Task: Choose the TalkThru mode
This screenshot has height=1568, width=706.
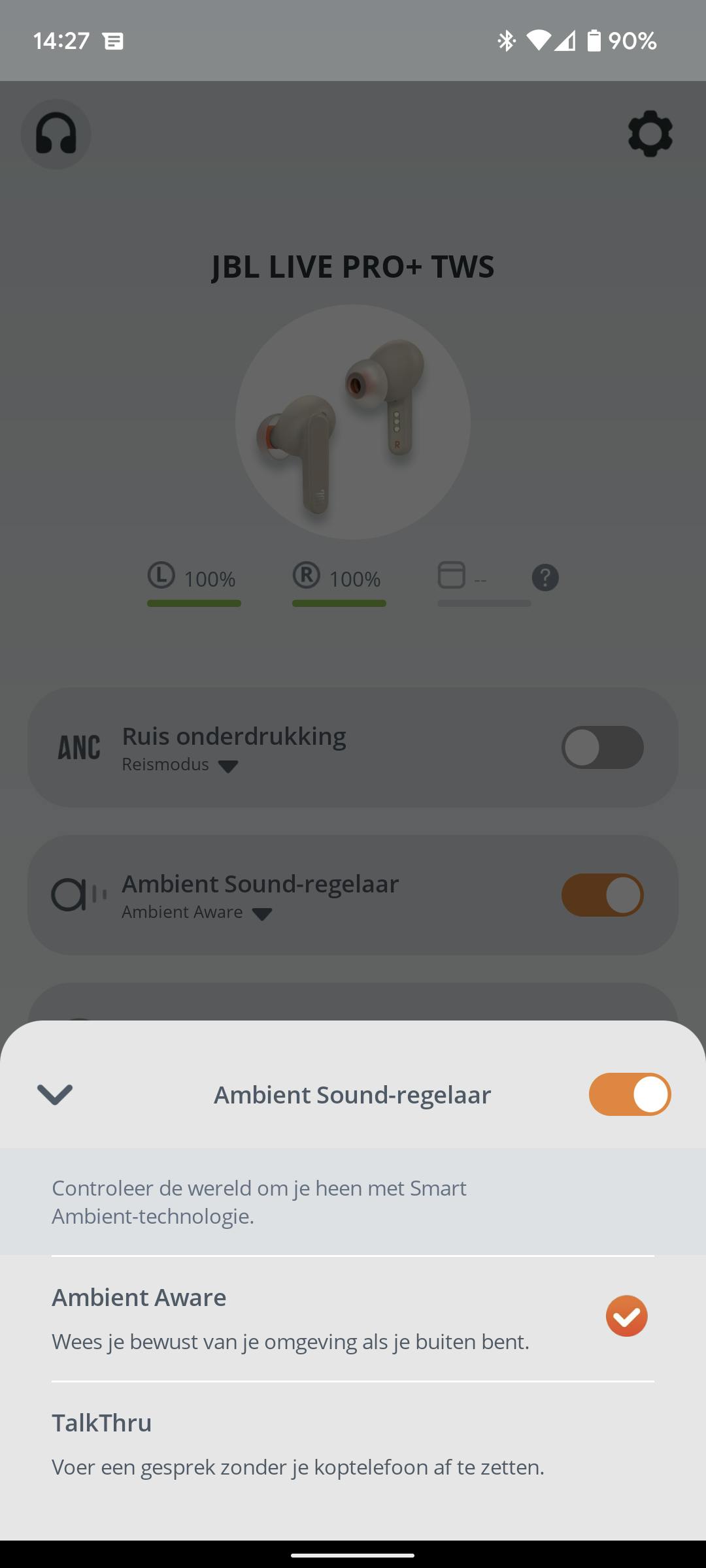Action: [x=353, y=1444]
